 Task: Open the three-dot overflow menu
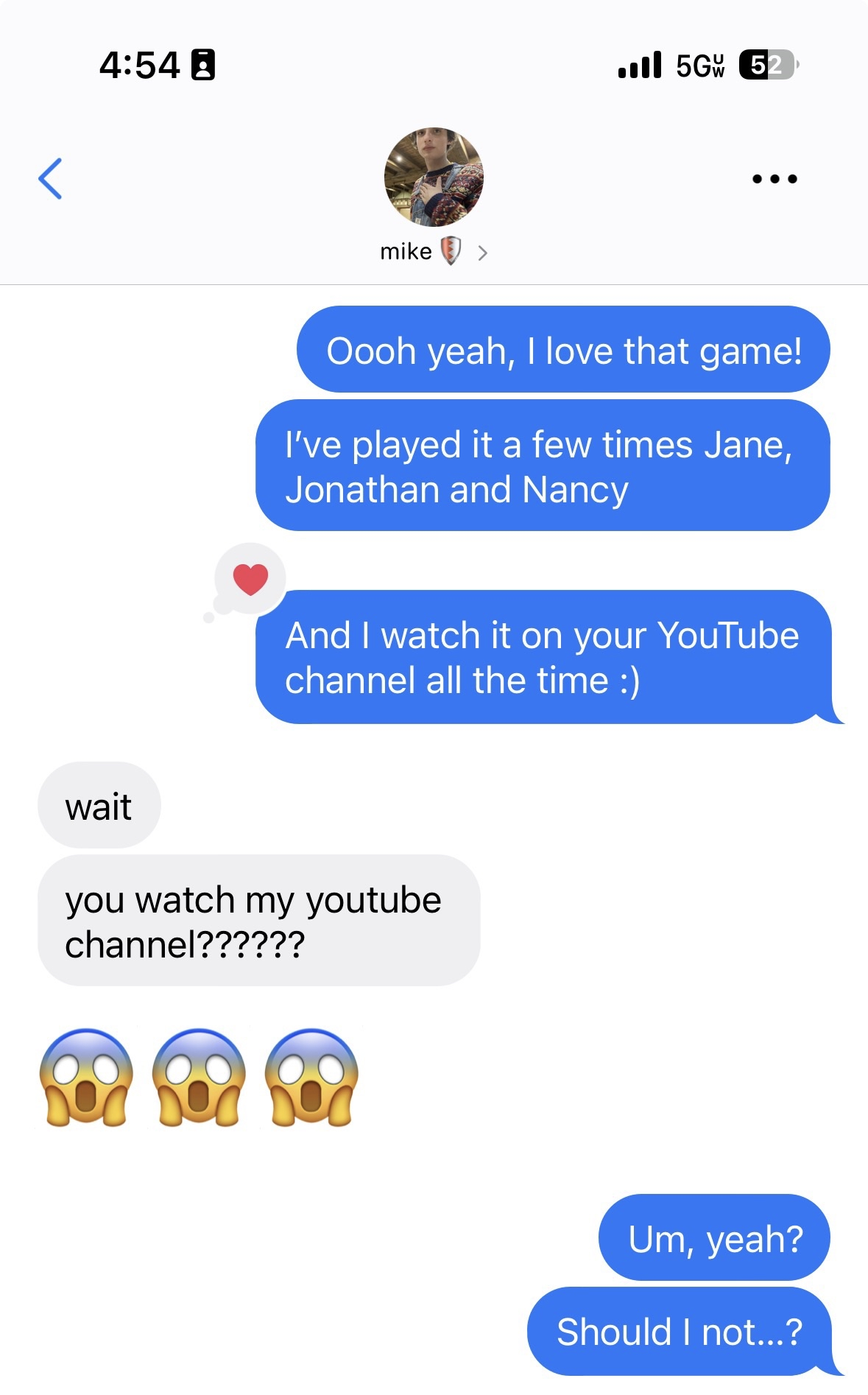[x=775, y=179]
